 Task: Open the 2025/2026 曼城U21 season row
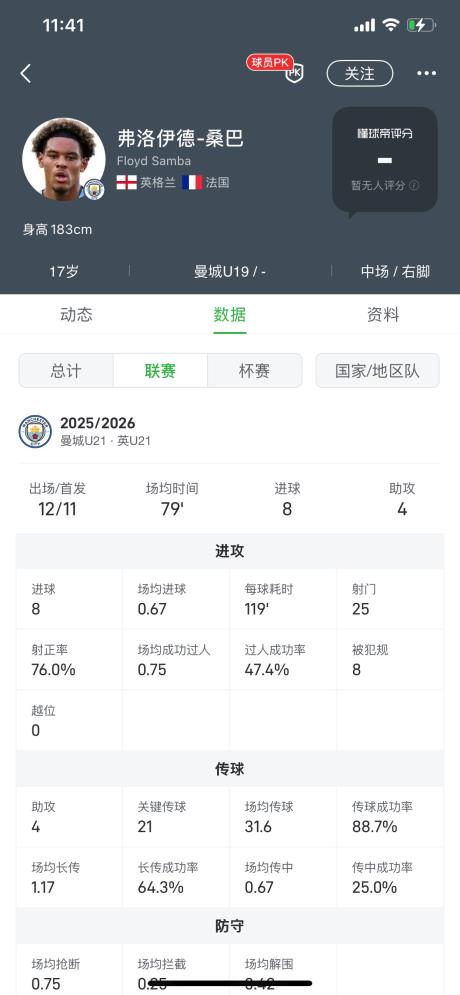pos(230,432)
